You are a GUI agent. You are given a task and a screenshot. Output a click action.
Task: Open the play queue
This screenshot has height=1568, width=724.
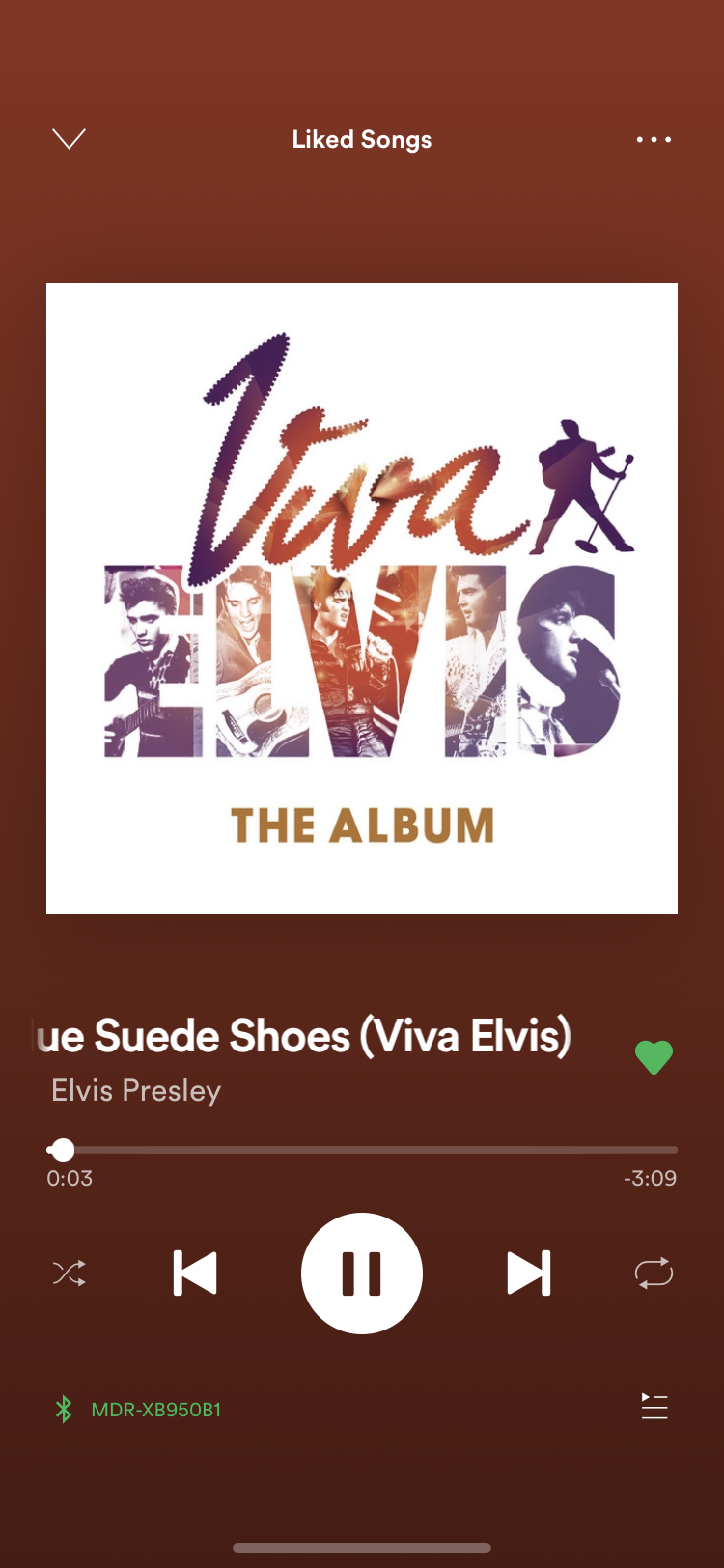click(x=654, y=1407)
